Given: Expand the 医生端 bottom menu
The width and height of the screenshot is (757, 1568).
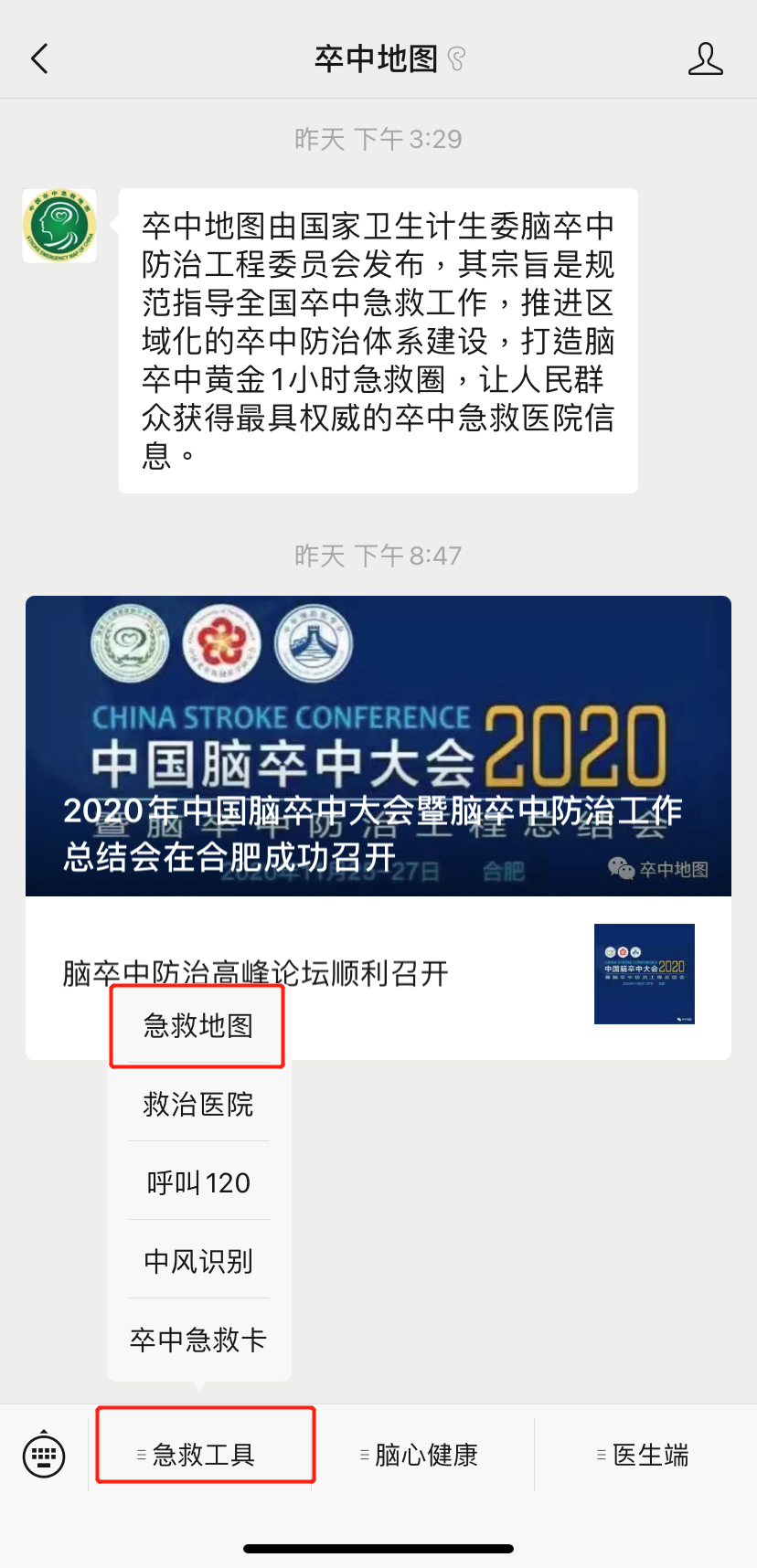Looking at the screenshot, I should click(x=645, y=1455).
